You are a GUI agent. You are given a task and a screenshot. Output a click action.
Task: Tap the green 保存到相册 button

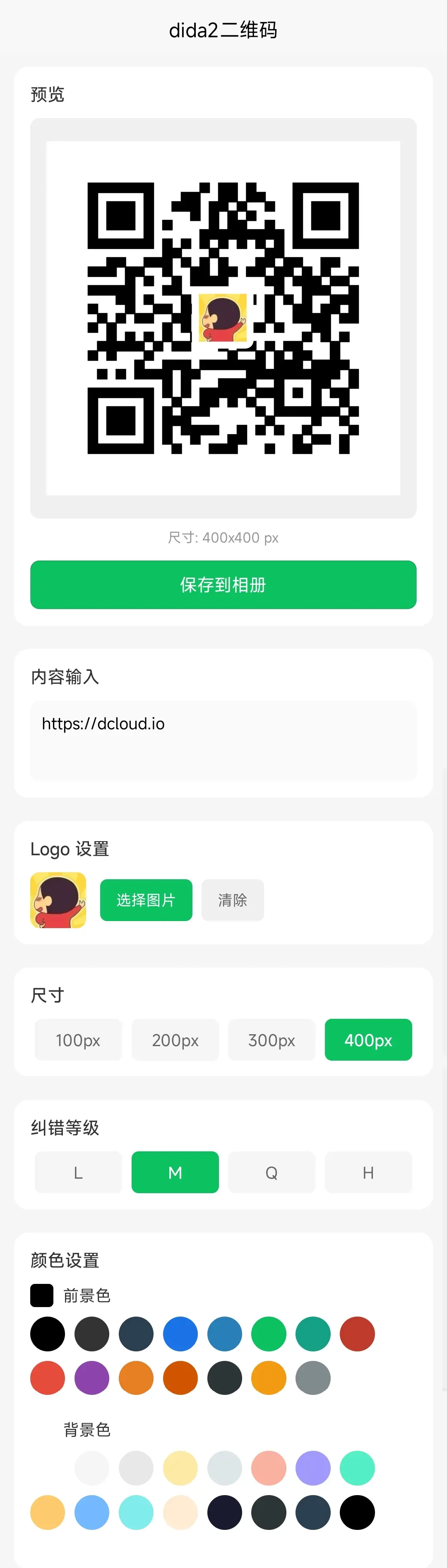tap(223, 584)
